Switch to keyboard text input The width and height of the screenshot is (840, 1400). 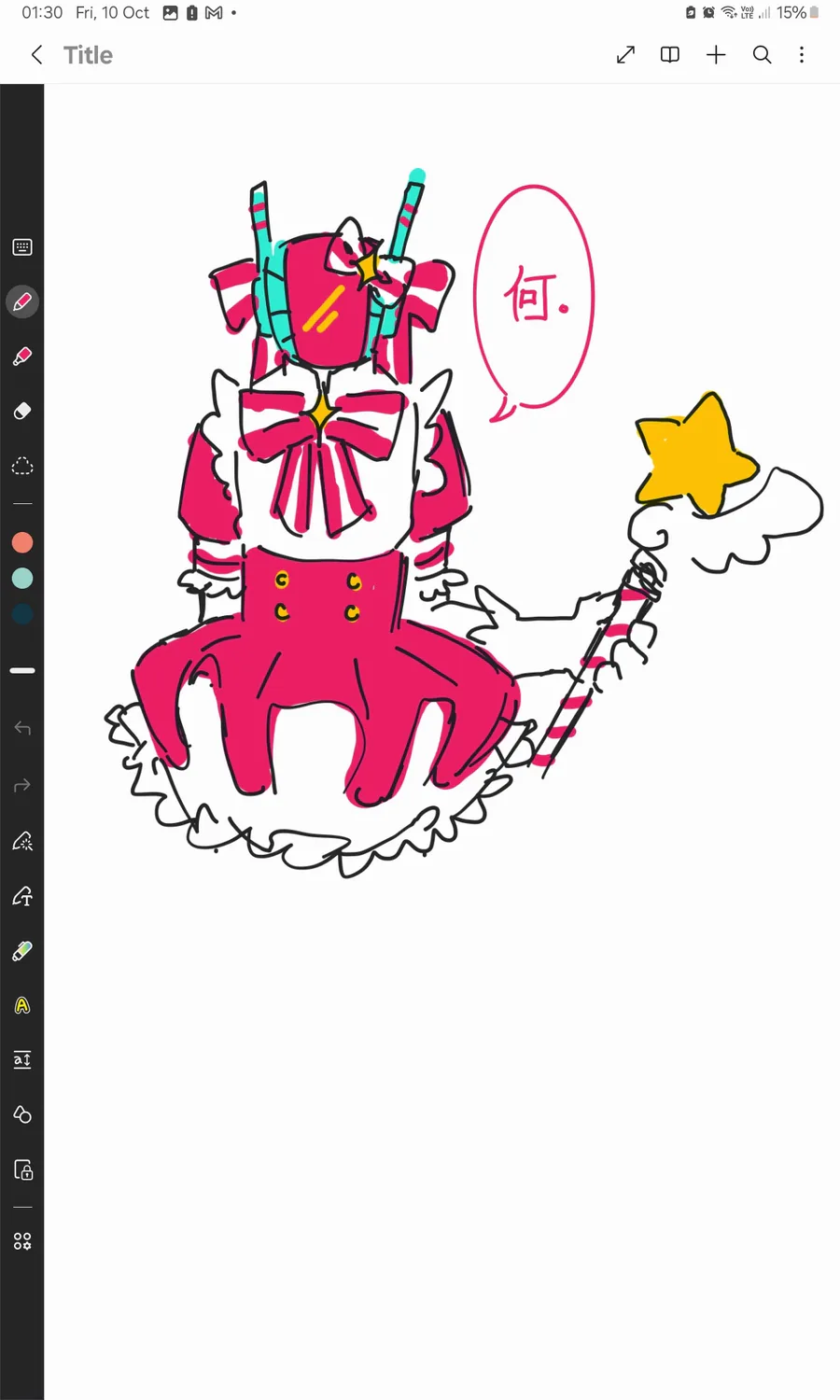22,247
